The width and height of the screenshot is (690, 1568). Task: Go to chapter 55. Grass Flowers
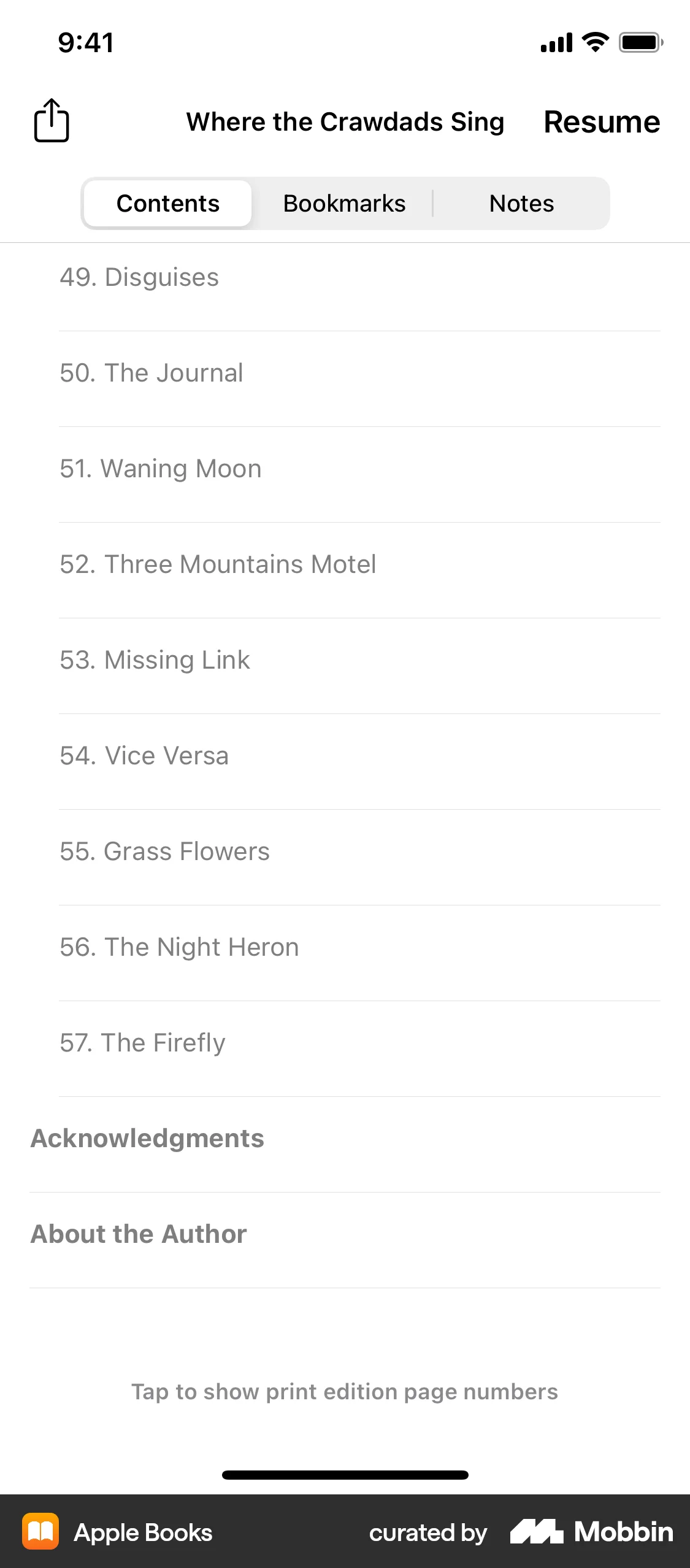point(164,851)
